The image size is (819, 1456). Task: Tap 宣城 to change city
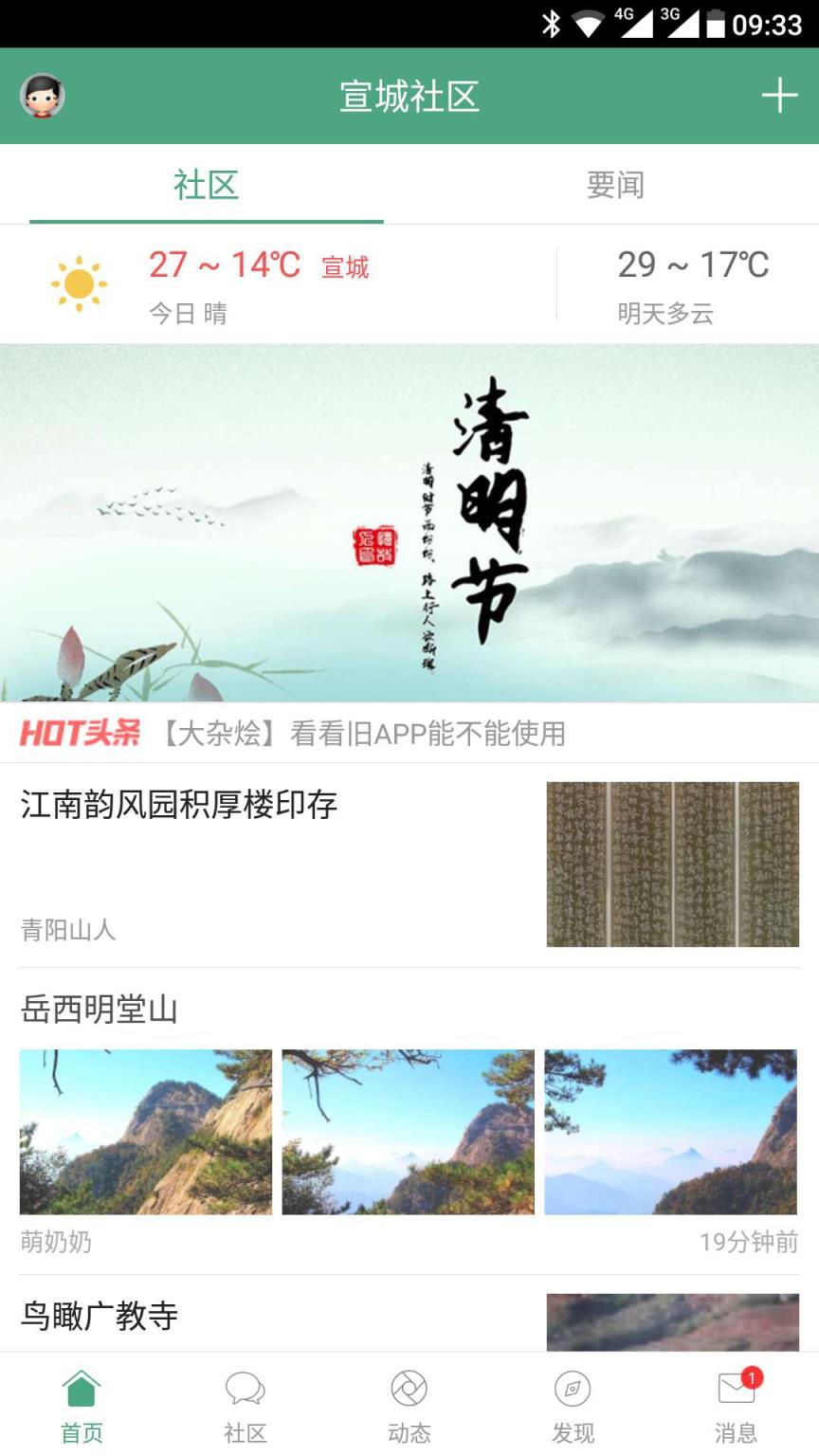click(x=344, y=268)
